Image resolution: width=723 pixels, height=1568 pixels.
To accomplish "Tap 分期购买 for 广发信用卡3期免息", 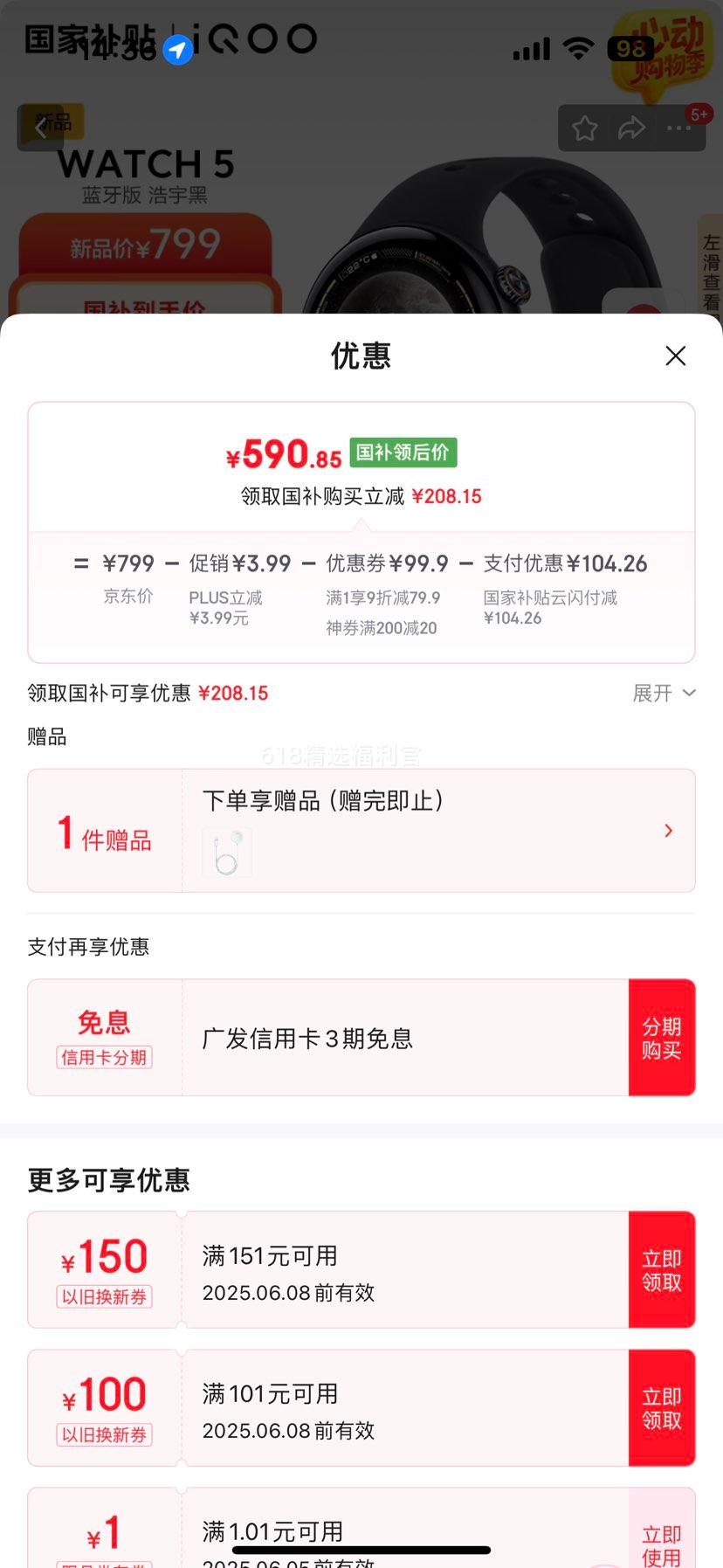I will tap(662, 1038).
